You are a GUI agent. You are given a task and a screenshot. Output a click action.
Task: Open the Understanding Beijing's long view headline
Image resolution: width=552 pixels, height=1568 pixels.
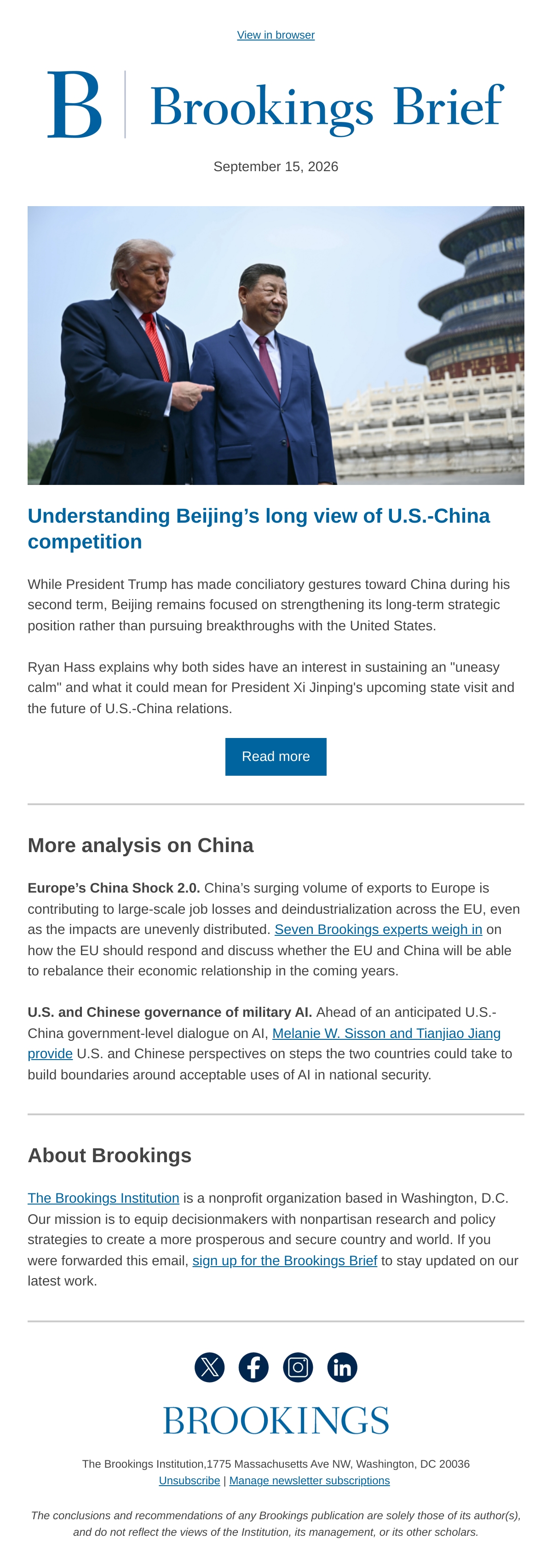[259, 528]
